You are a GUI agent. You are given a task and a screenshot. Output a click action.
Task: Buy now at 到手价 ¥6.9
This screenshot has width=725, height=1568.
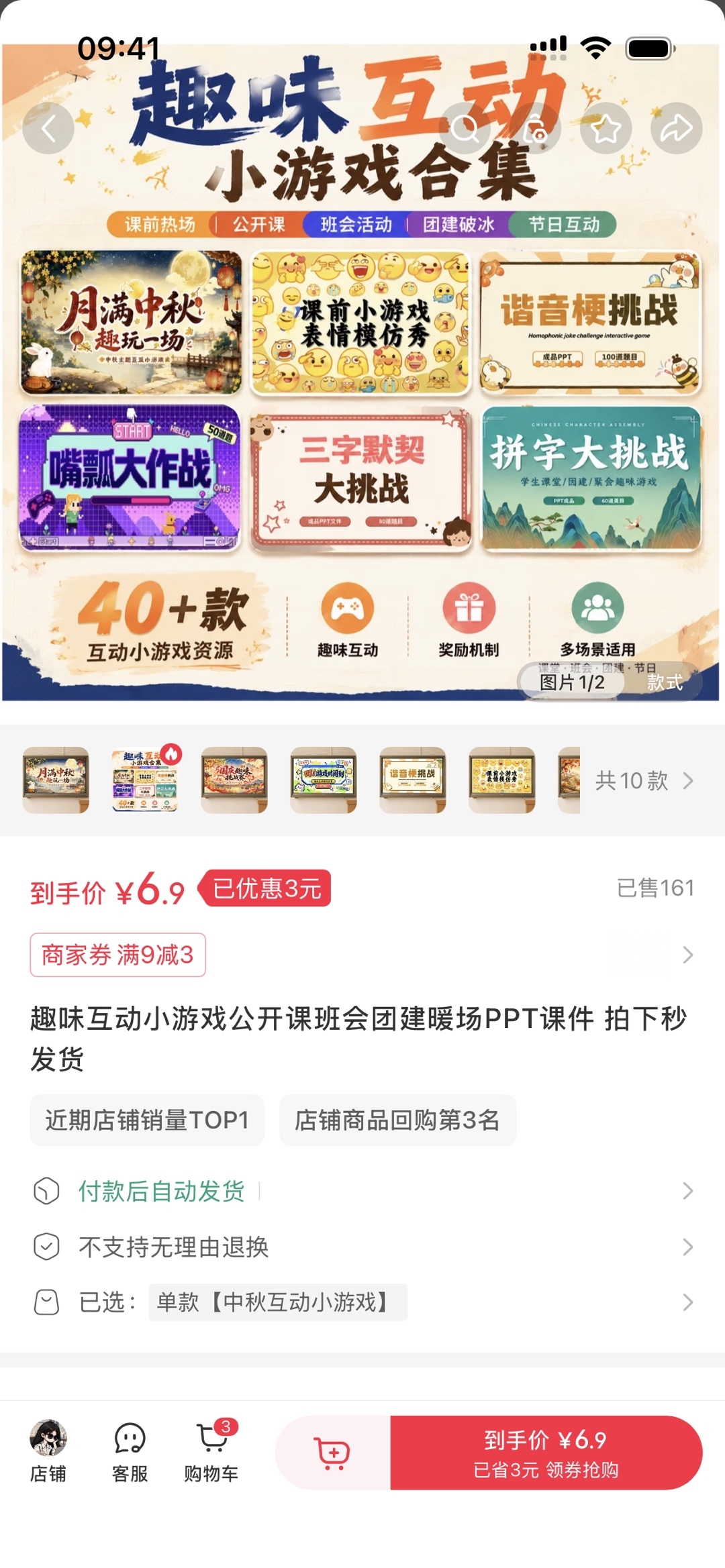coord(546,1453)
